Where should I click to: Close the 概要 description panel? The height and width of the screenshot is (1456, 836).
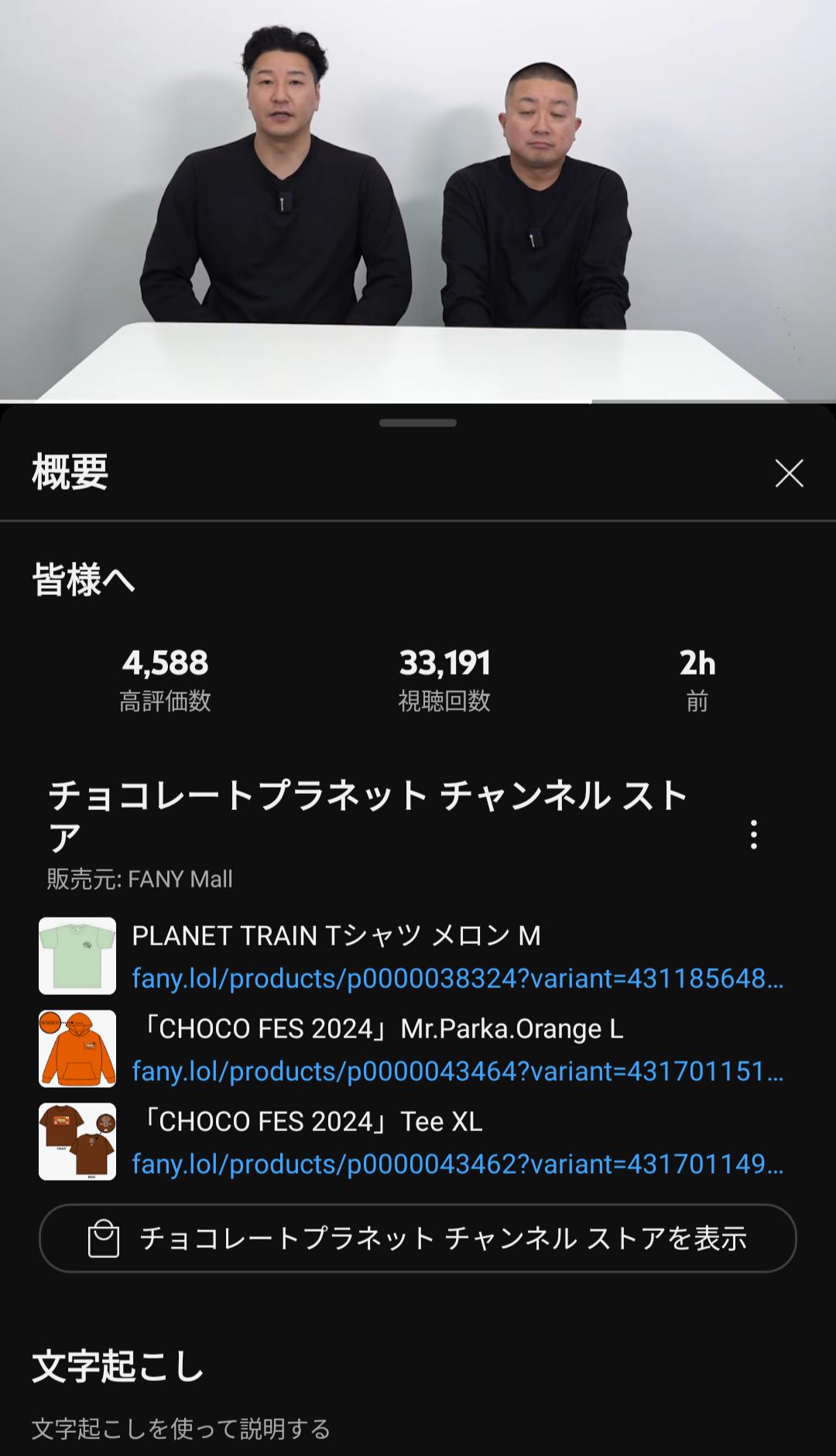789,473
